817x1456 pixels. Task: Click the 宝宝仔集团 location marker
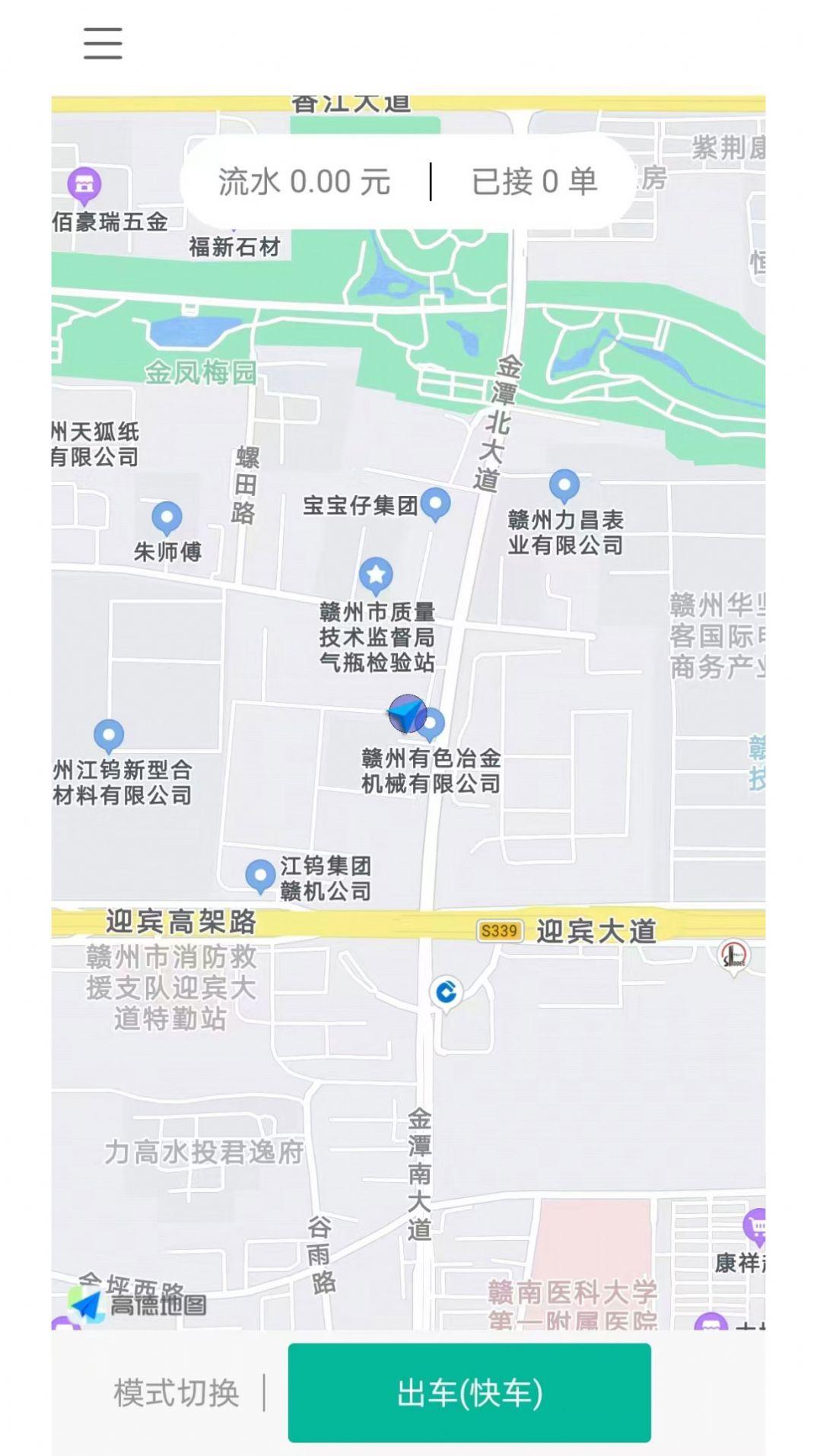(x=436, y=504)
